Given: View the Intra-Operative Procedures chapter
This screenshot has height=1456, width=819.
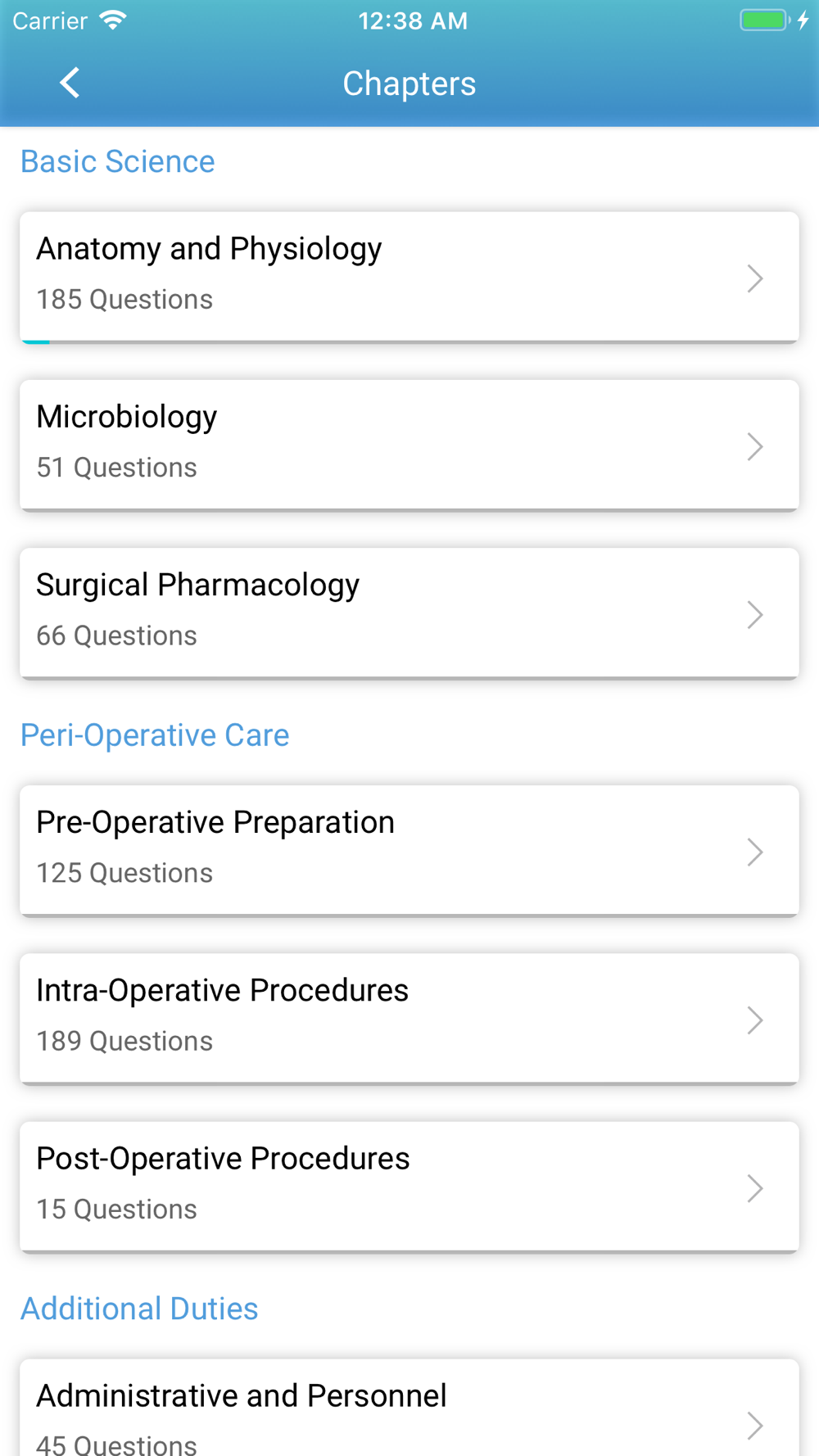Looking at the screenshot, I should [409, 1019].
